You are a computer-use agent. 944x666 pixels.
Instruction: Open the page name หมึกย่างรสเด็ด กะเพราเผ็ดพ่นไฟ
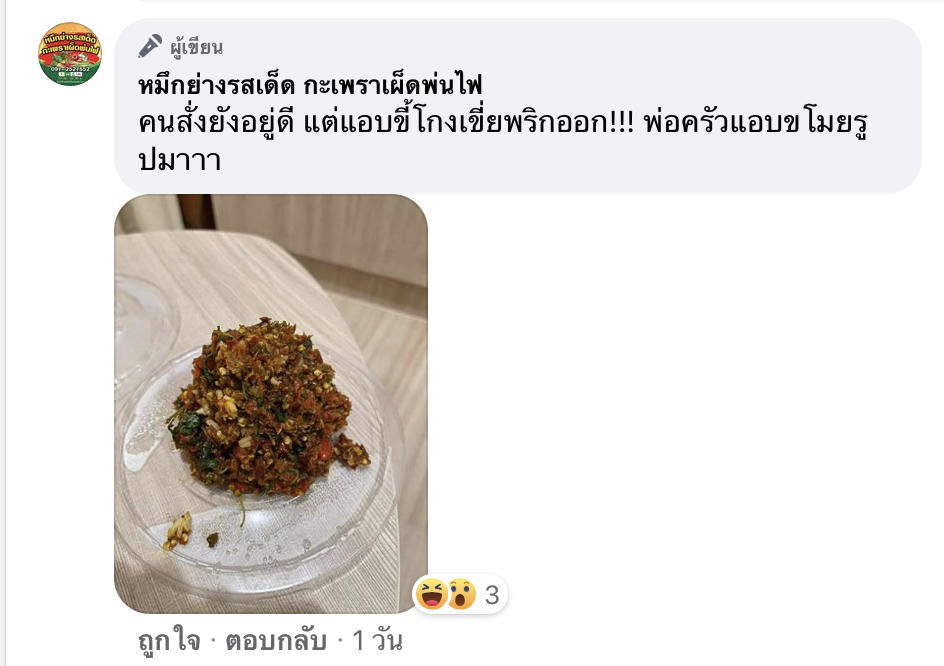pyautogui.click(x=310, y=87)
